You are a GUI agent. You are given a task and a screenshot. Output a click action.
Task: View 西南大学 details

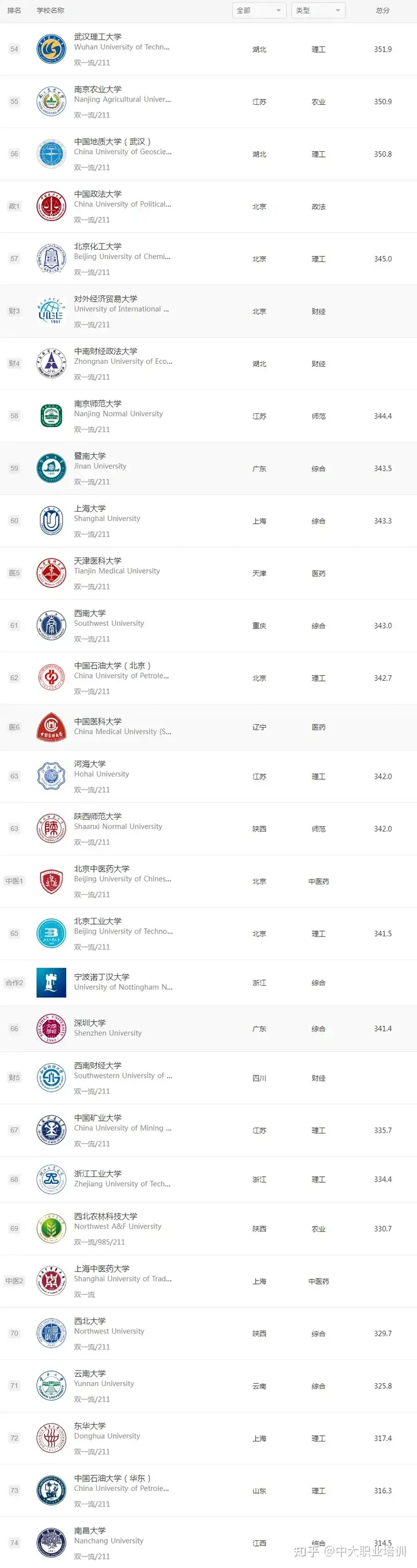(x=90, y=613)
